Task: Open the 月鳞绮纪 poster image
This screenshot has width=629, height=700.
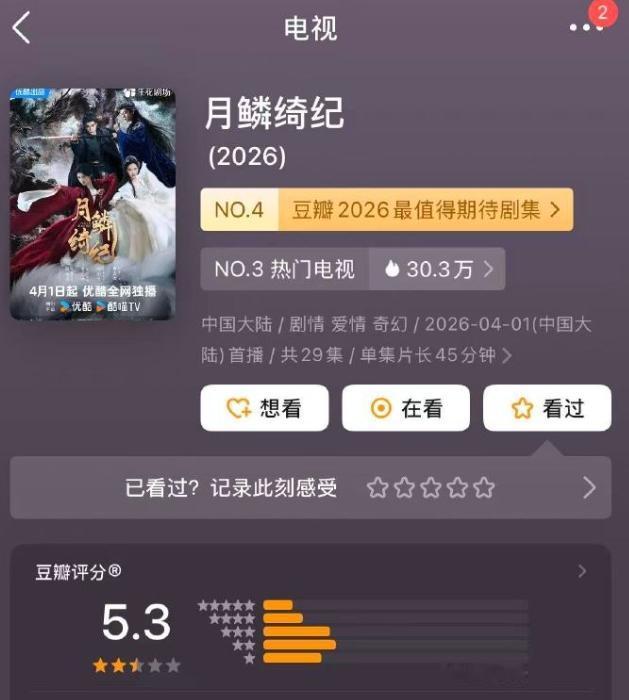Action: [93, 204]
